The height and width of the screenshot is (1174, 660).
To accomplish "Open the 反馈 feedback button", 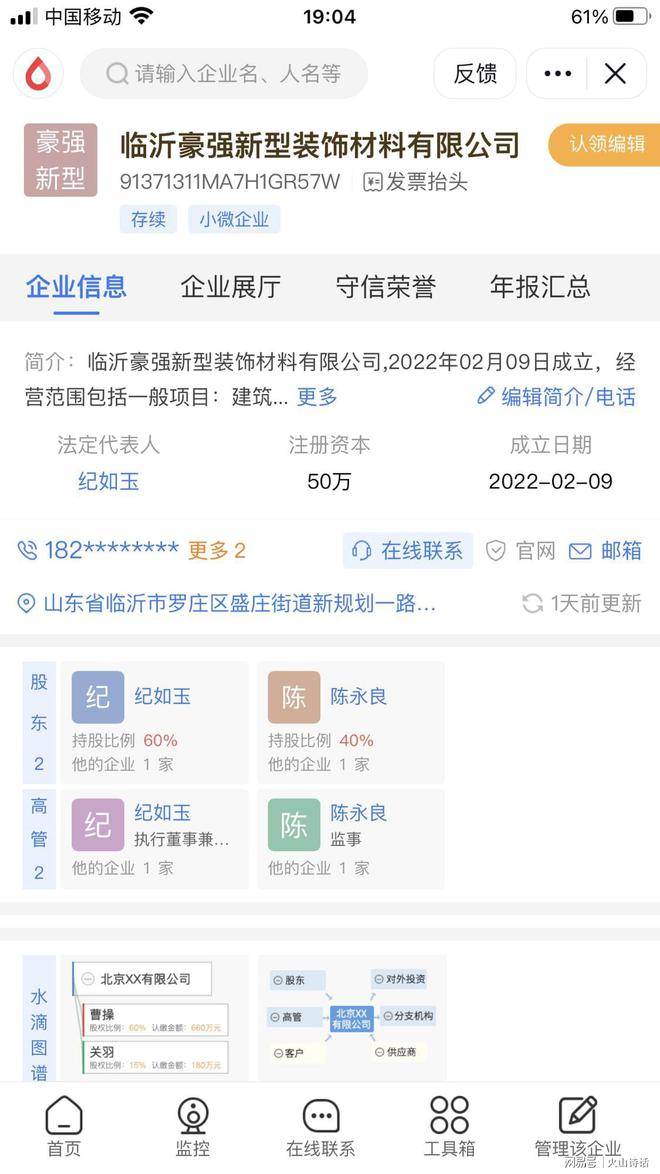I will pos(475,73).
